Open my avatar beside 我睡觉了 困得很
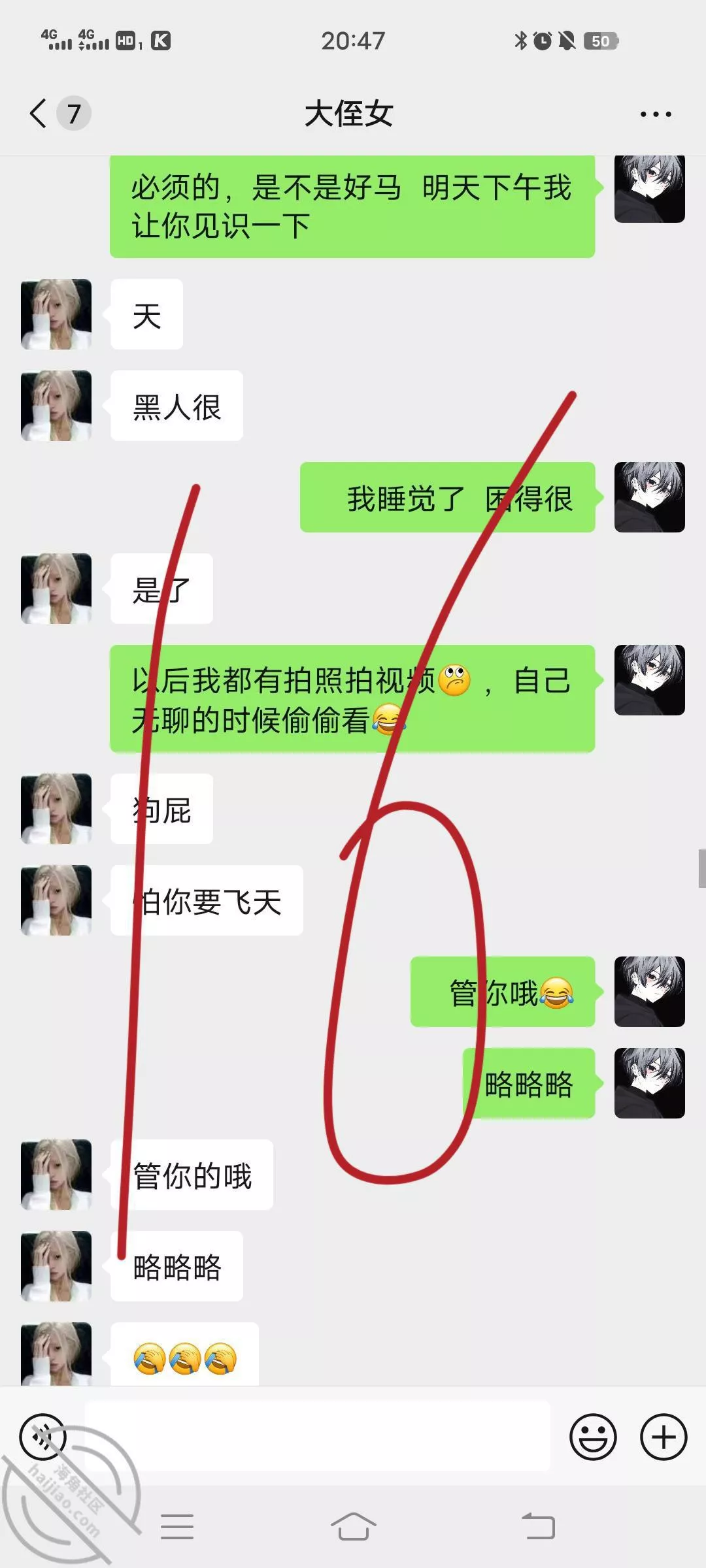Screen dimensions: 706x1568 coord(649,497)
